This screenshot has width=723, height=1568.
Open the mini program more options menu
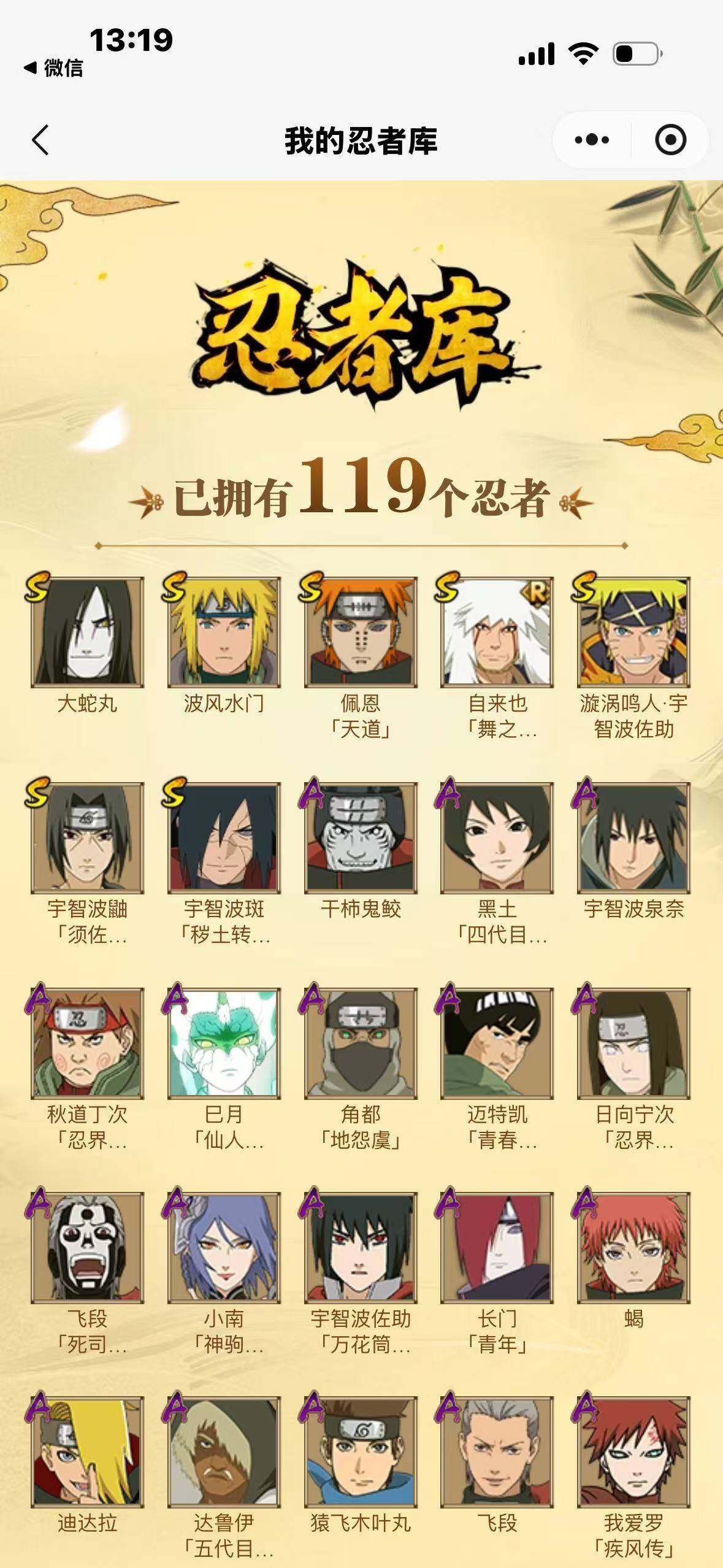(592, 140)
